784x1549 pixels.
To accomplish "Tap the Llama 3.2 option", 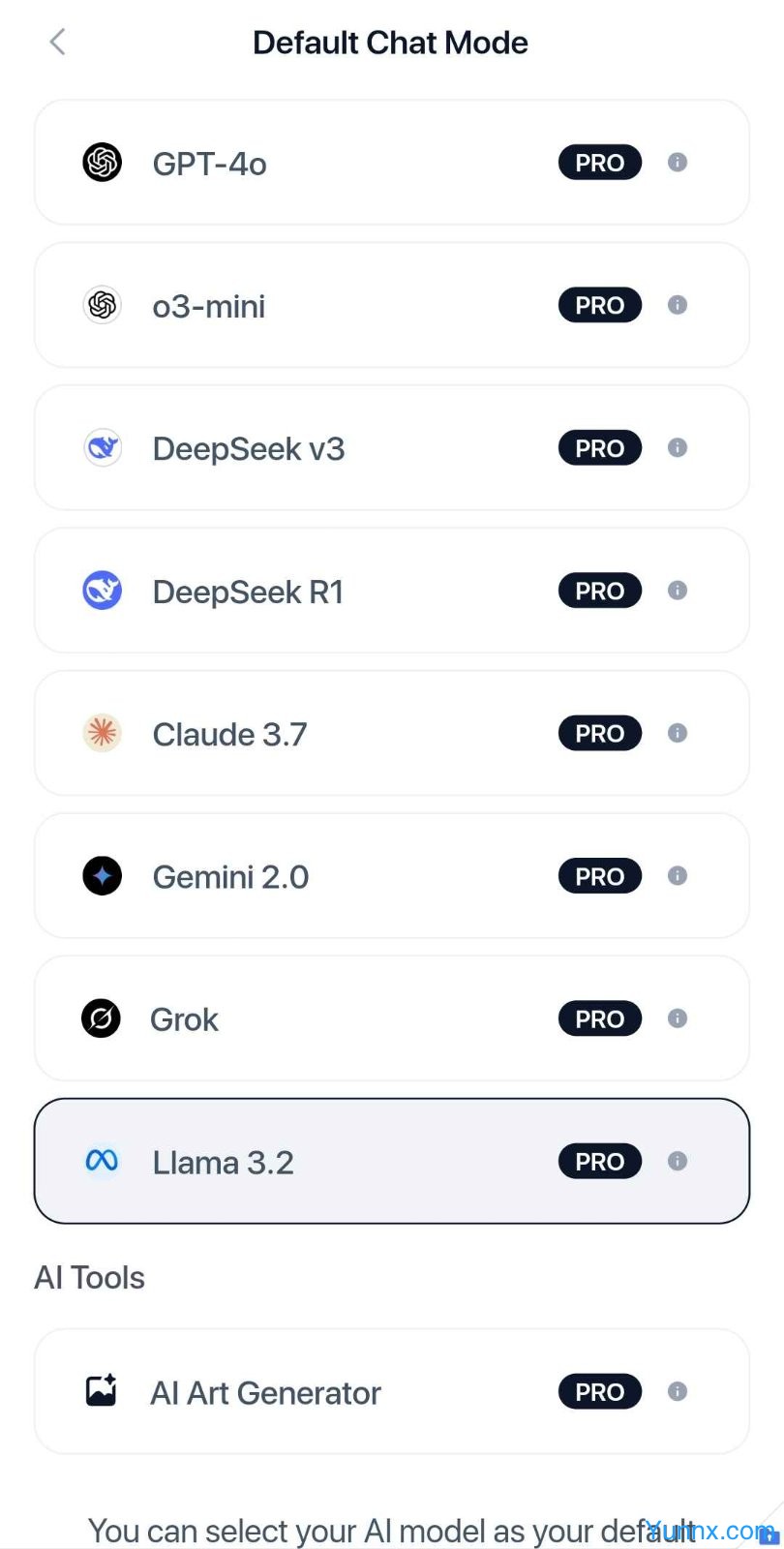I will (392, 1161).
